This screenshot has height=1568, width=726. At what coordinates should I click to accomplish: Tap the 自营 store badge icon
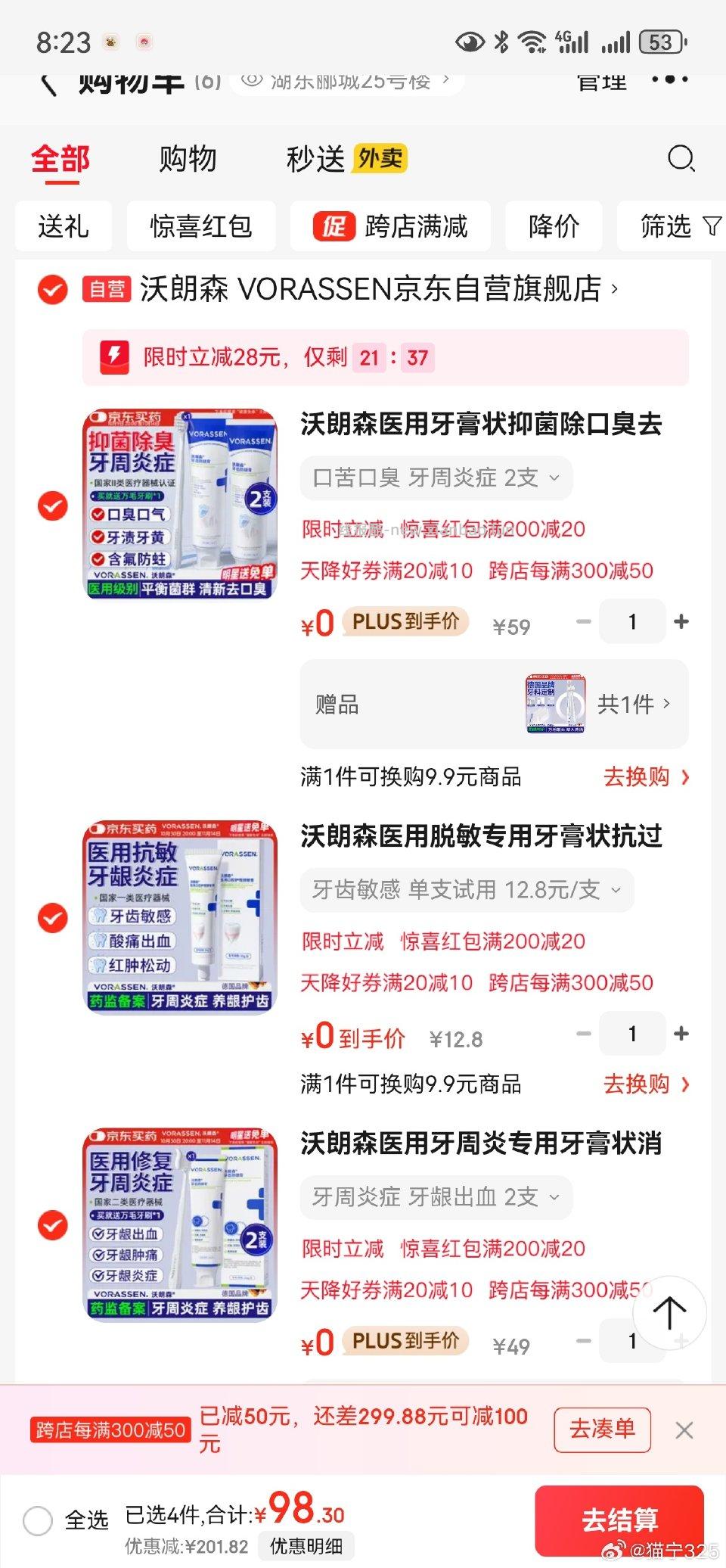point(107,290)
